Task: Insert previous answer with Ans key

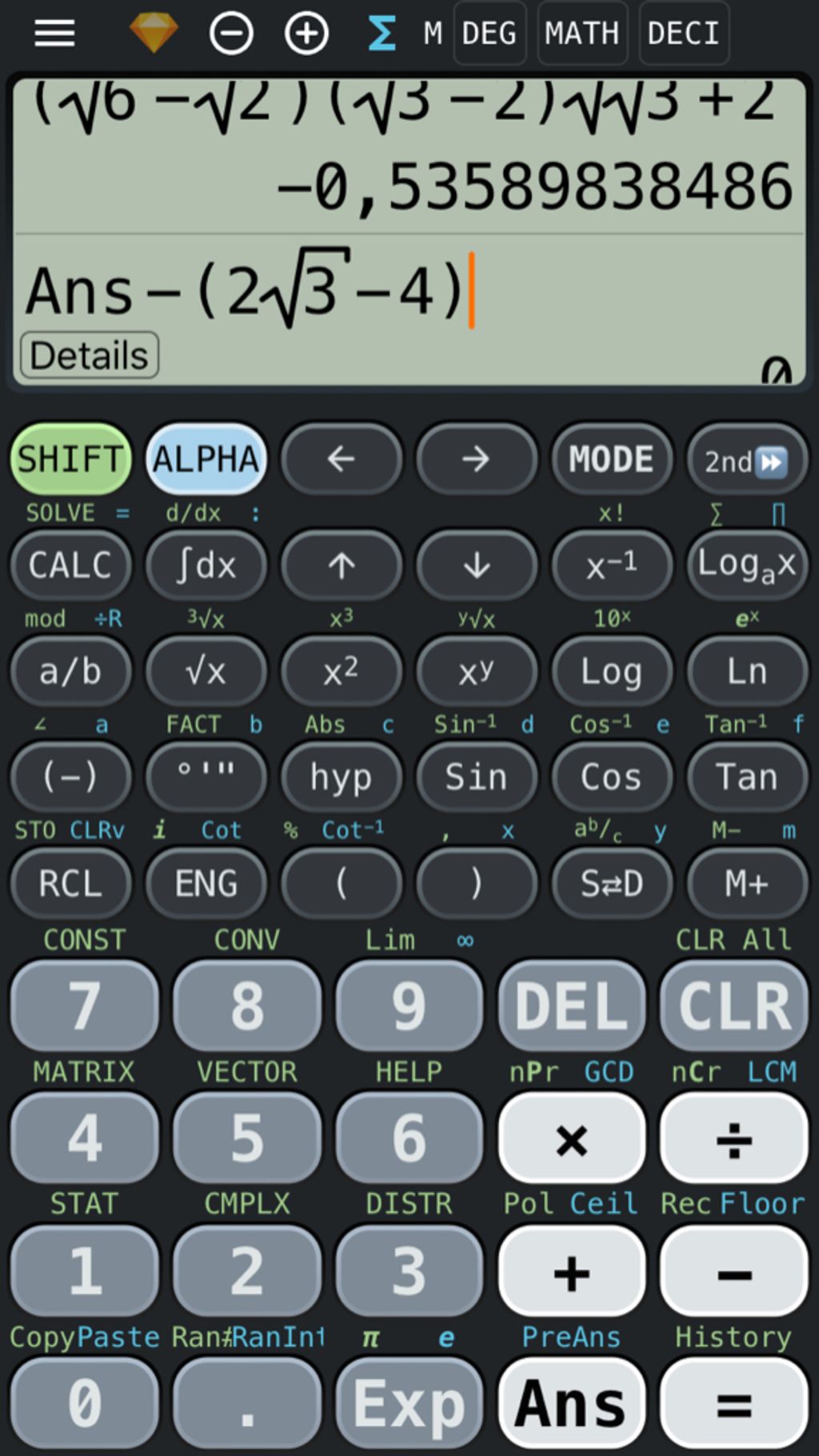Action: click(571, 1404)
